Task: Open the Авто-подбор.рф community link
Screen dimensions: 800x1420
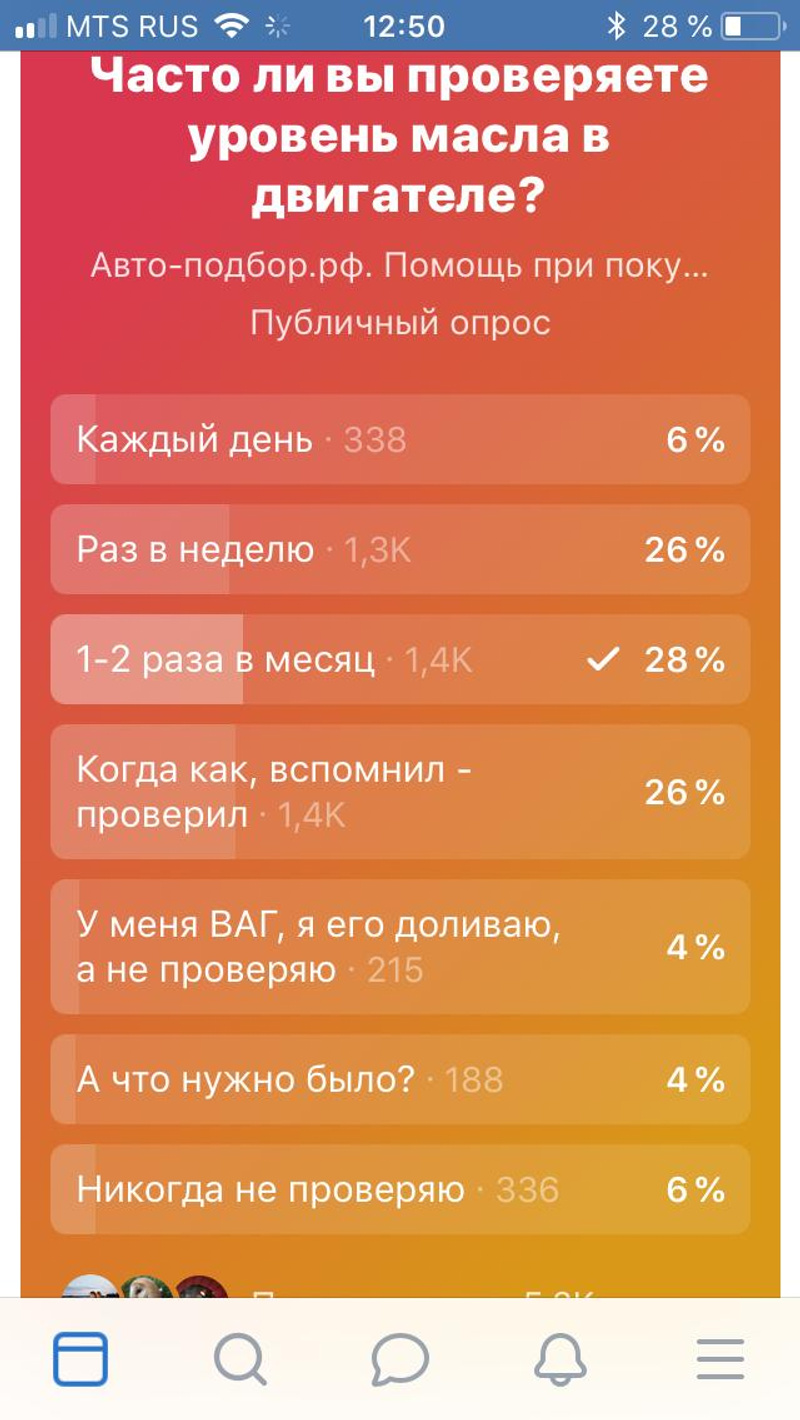Action: point(400,267)
